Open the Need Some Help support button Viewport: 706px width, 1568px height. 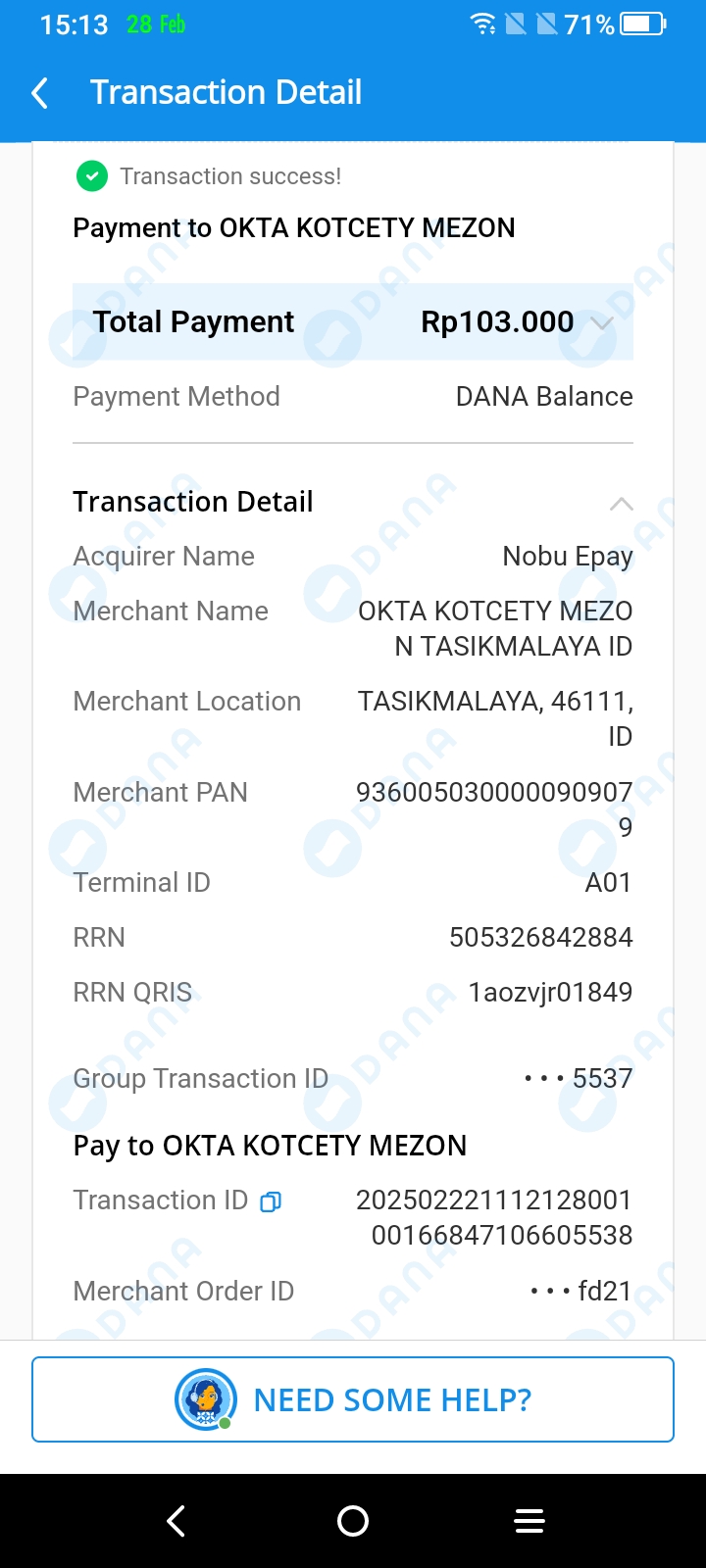(353, 1399)
